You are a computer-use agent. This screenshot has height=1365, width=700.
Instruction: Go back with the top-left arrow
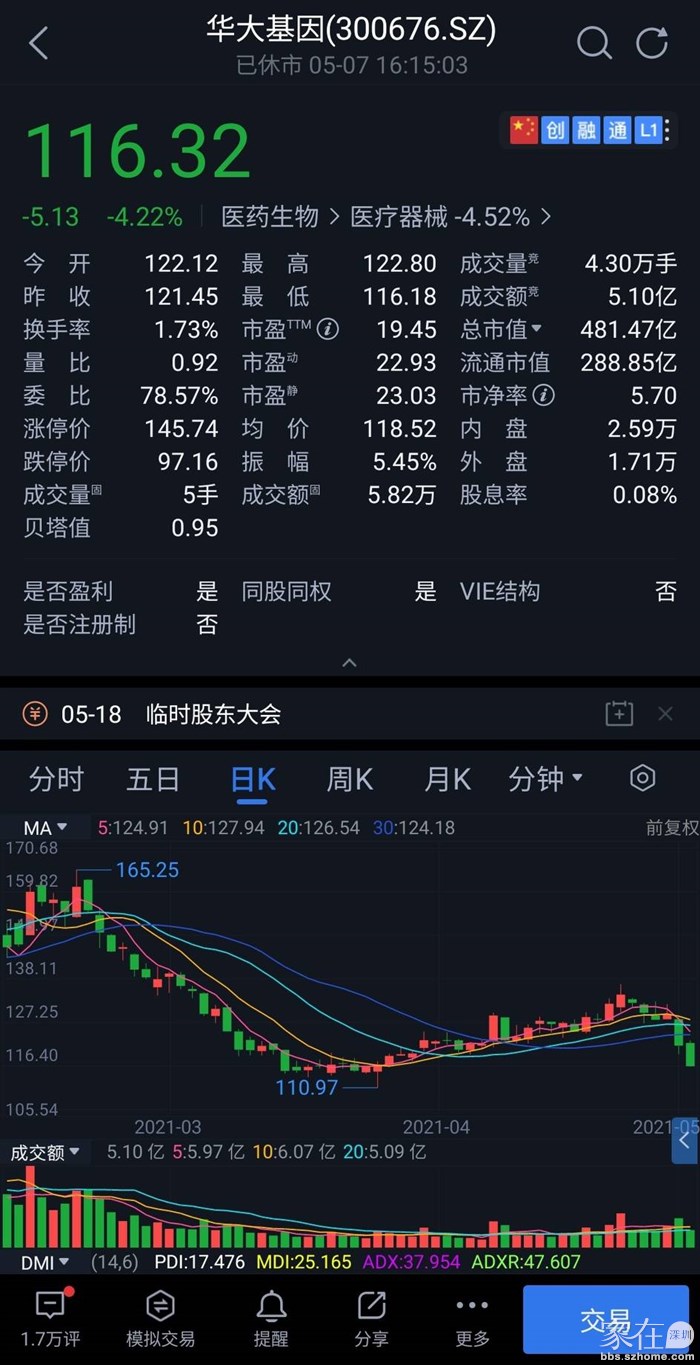[x=39, y=43]
